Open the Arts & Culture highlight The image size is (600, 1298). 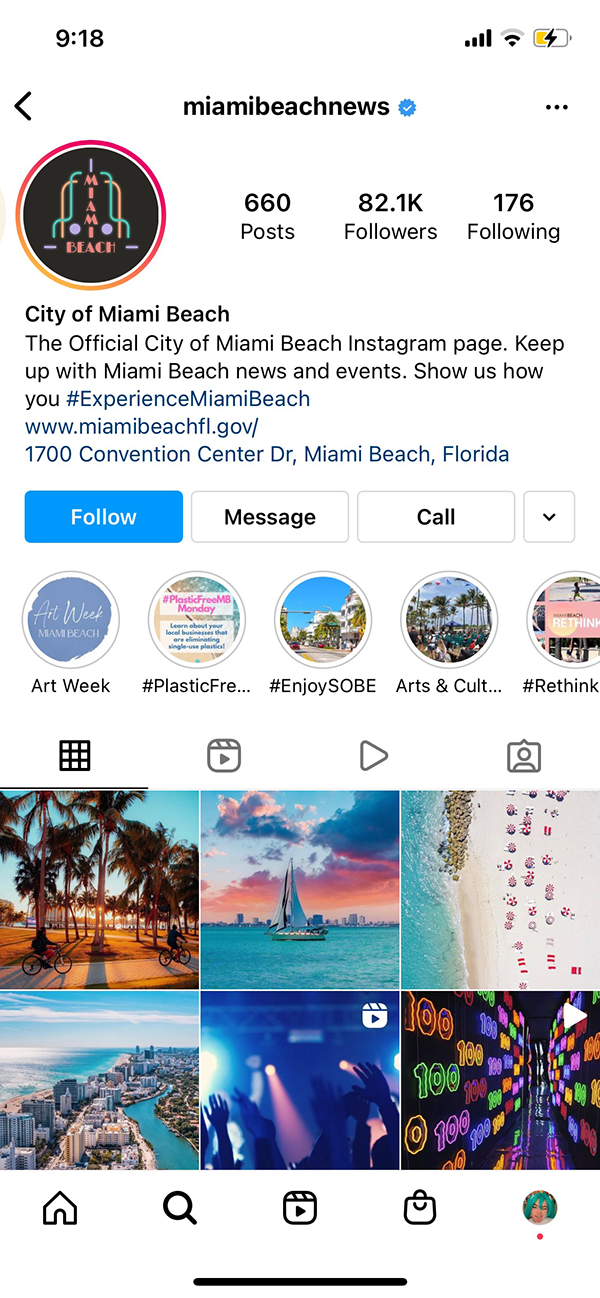(448, 620)
